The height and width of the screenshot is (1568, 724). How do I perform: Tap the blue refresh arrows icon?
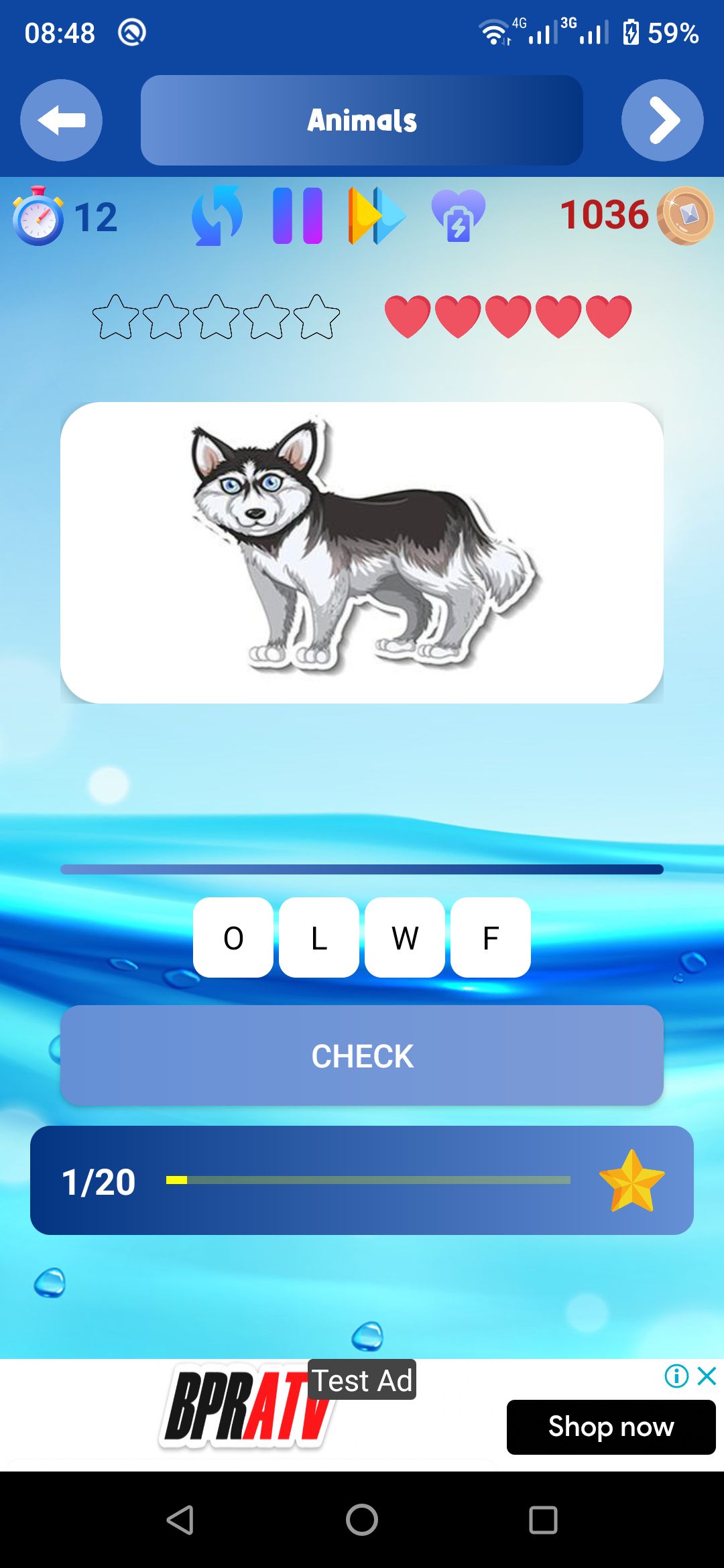pos(217,216)
